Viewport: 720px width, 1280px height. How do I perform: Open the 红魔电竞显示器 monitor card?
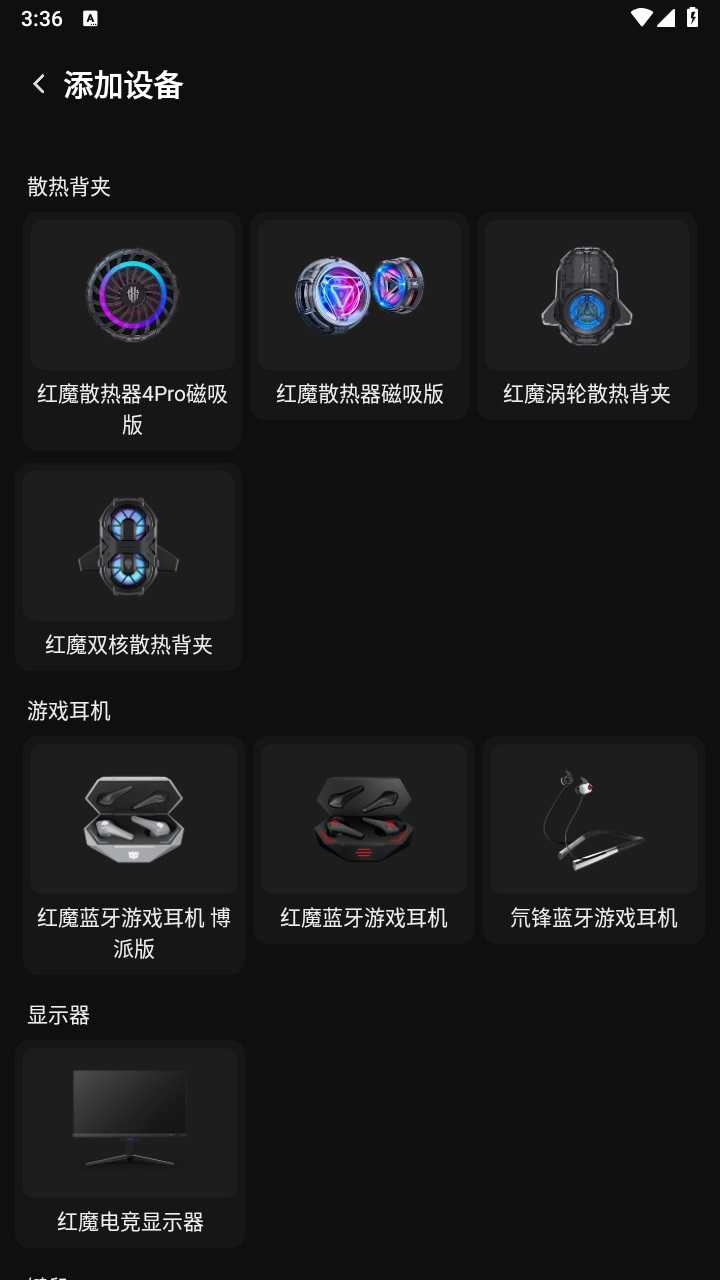point(130,1143)
